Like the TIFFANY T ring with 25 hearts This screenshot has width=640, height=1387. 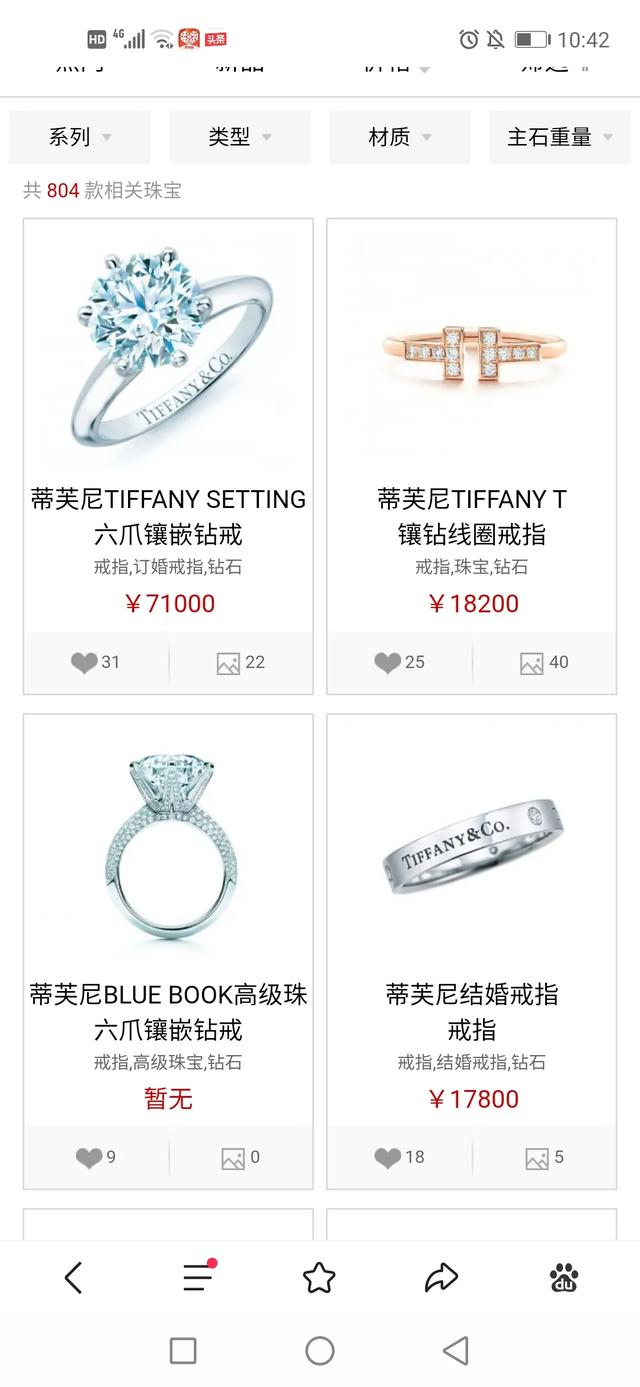point(399,662)
